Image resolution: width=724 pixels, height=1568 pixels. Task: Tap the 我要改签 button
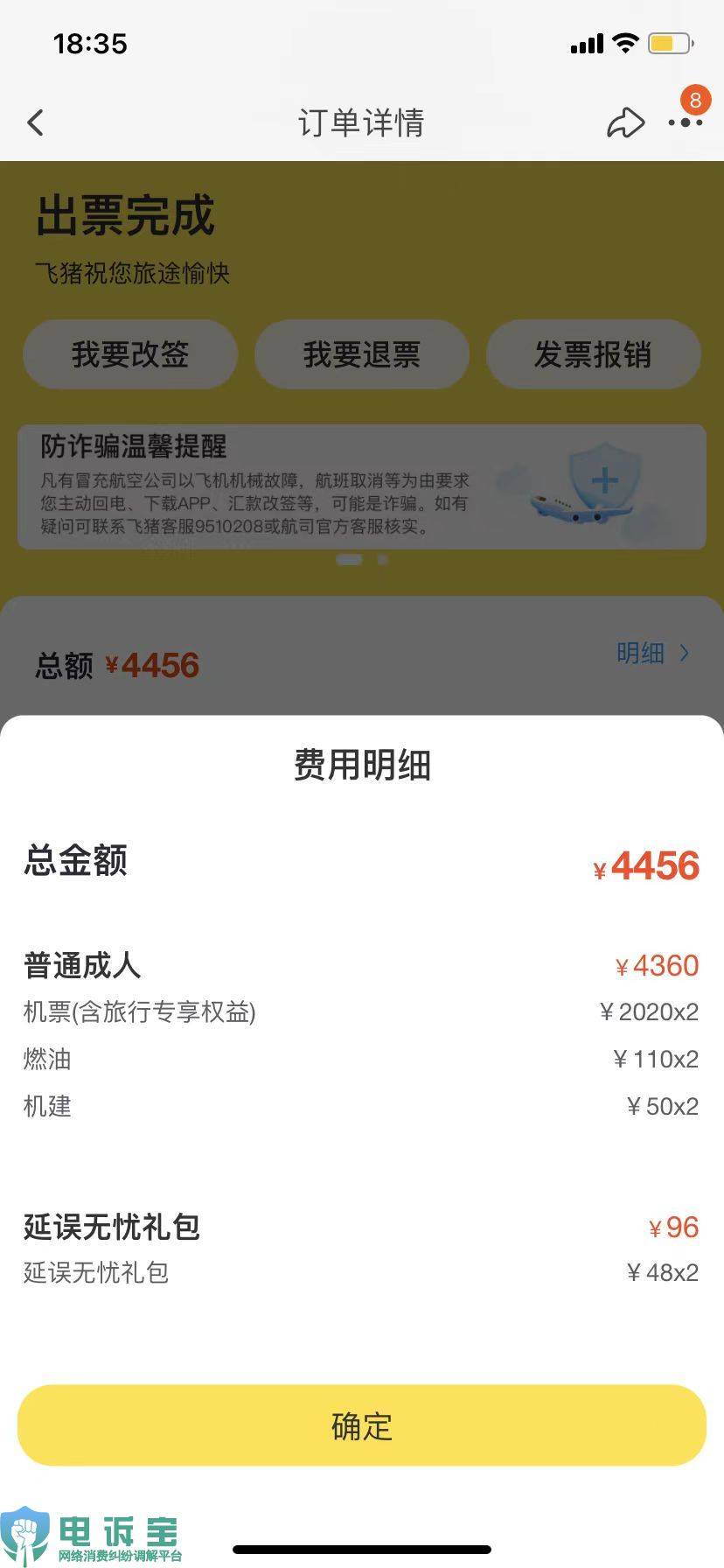(x=130, y=354)
